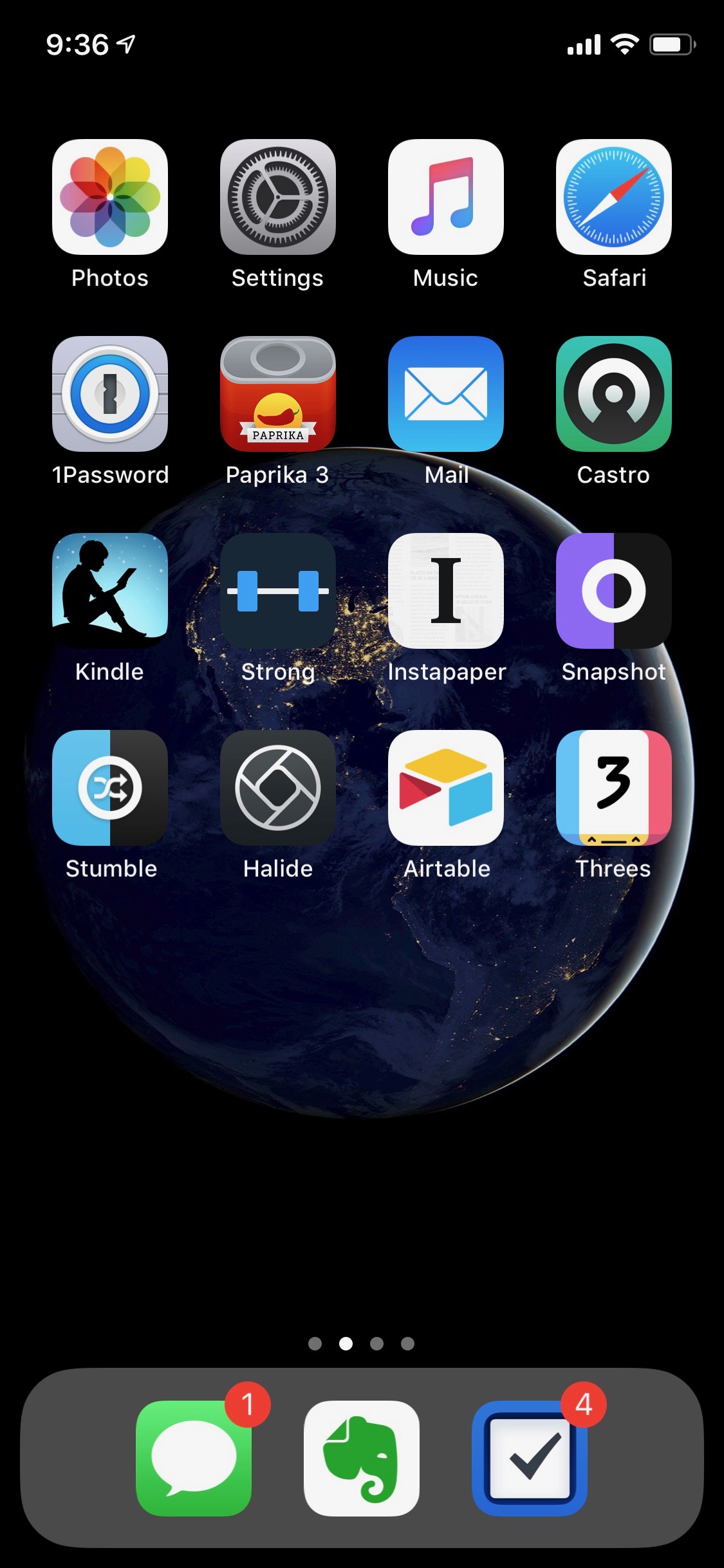
Task: Open the Mail app
Action: click(x=446, y=394)
